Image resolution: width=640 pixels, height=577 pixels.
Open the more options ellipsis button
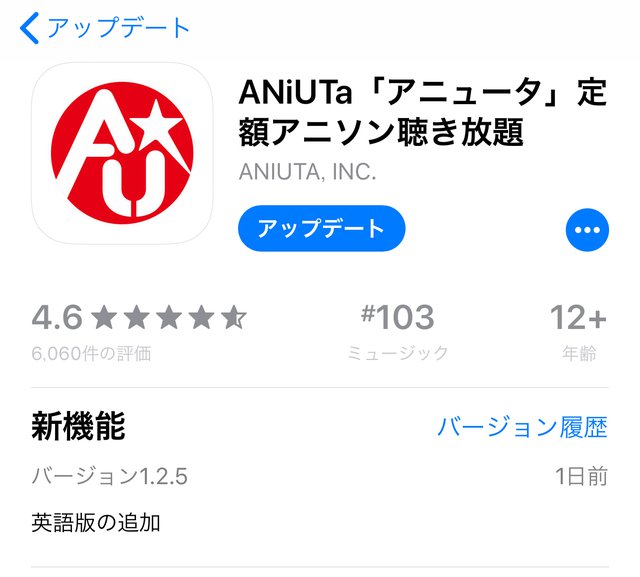[586, 231]
